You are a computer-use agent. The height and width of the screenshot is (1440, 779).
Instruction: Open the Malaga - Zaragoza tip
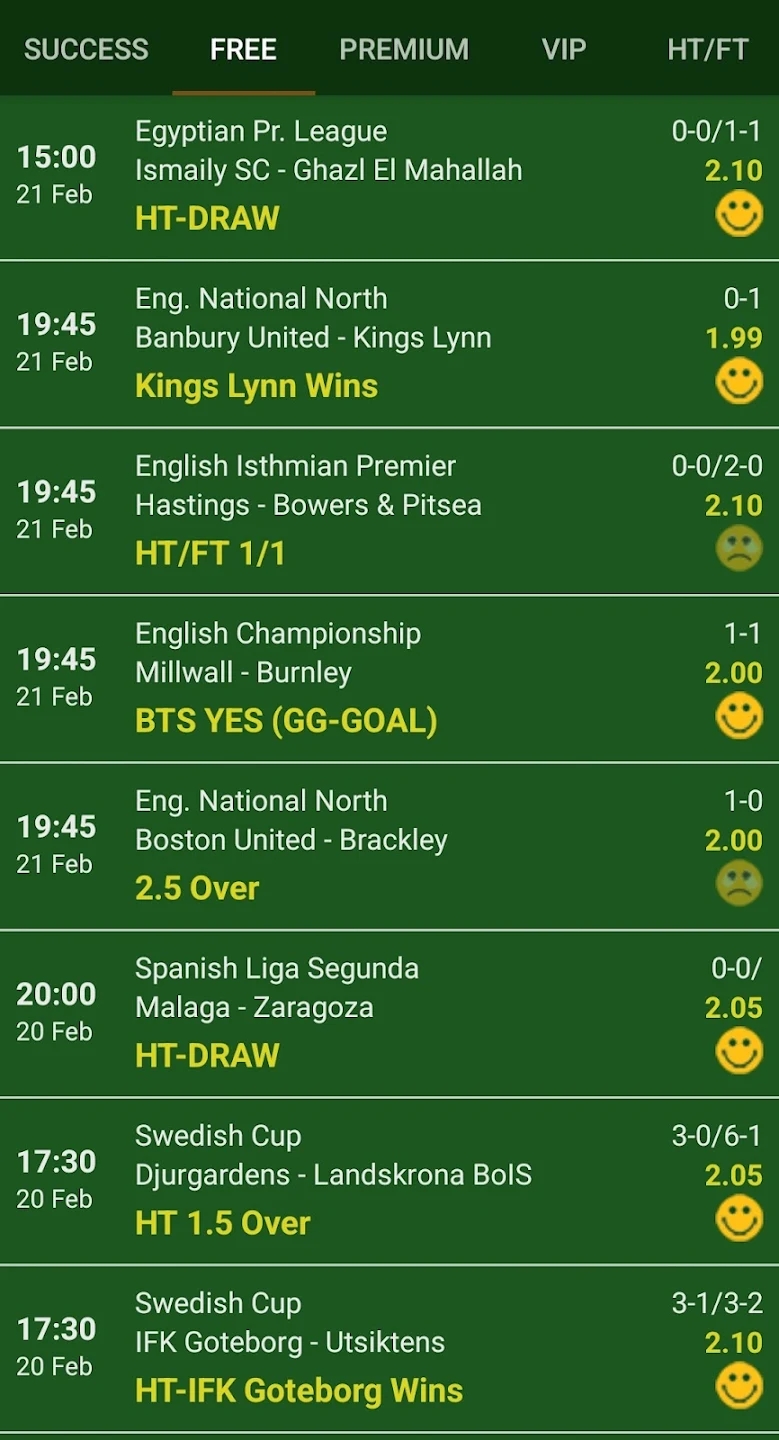(x=389, y=1014)
